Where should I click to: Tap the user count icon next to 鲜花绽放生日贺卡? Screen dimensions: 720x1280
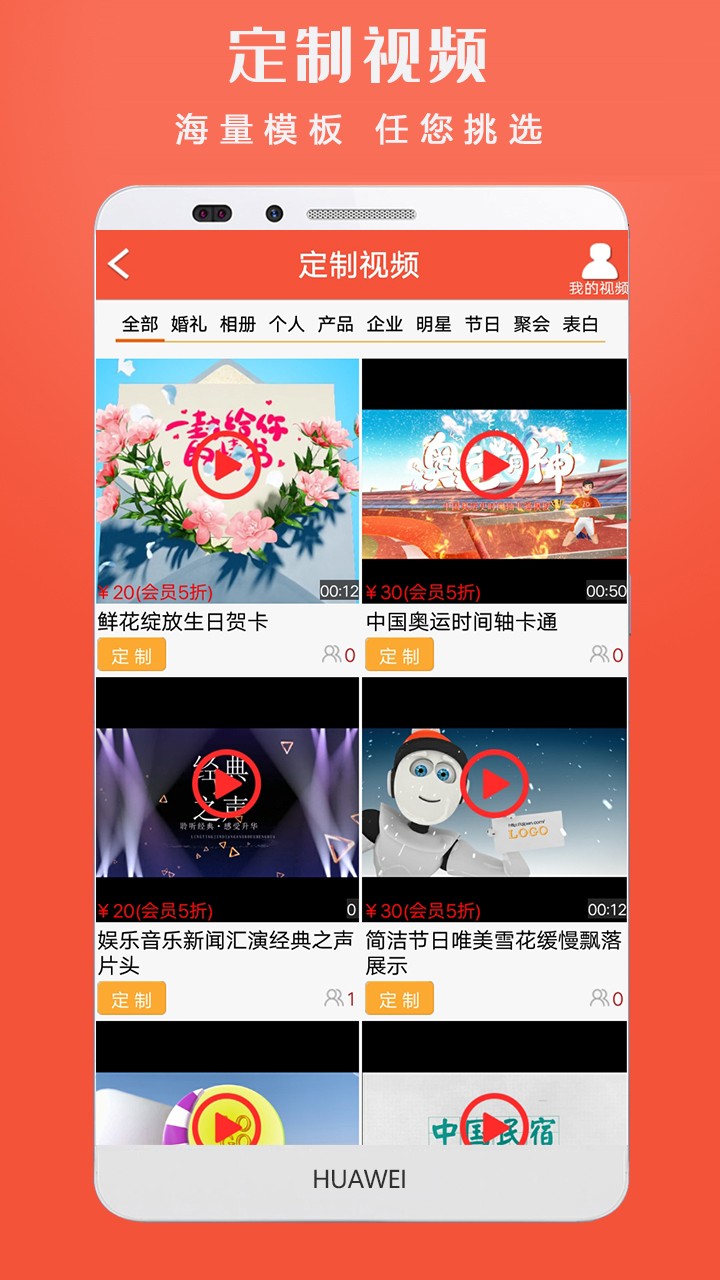(x=331, y=655)
